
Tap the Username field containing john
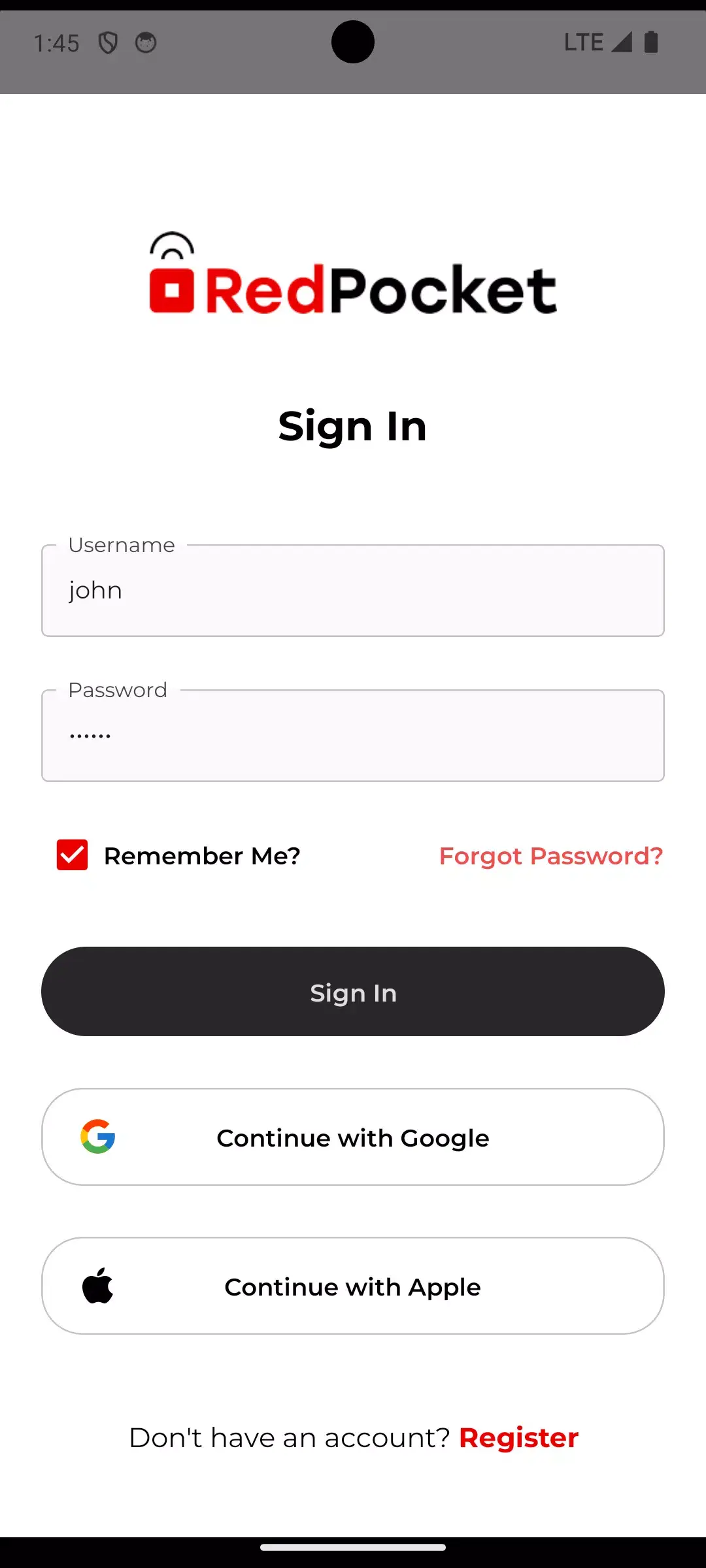[353, 591]
